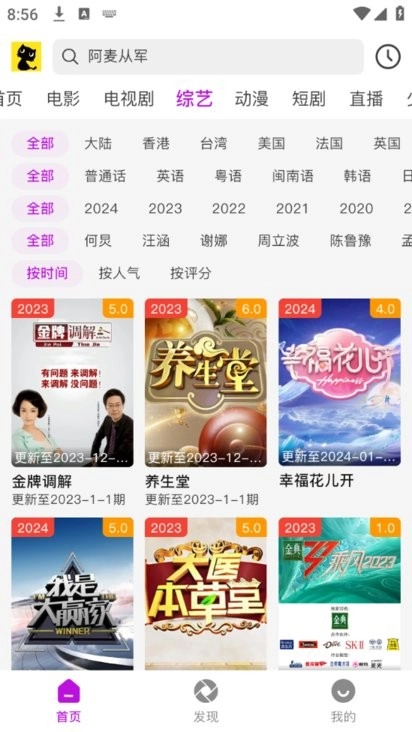This screenshot has height=732, width=412.
Task: Go to the 我的 bottom tab
Action: pyautogui.click(x=343, y=701)
